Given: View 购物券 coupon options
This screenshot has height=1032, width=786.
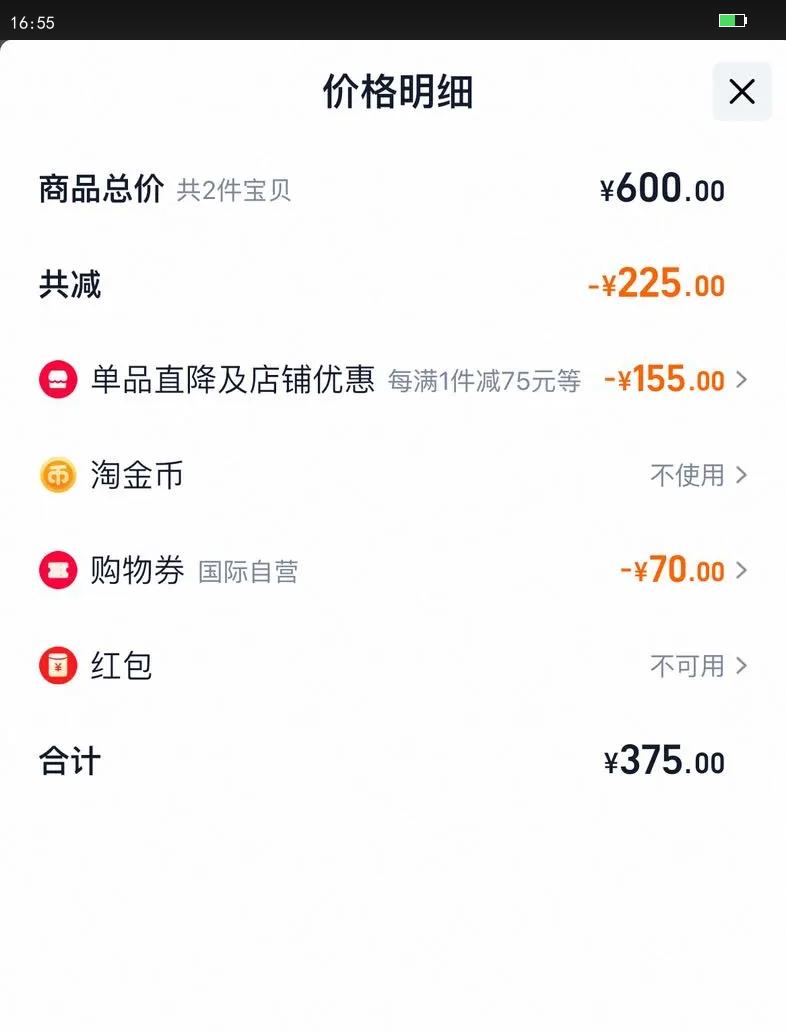Looking at the screenshot, I should click(x=392, y=571).
